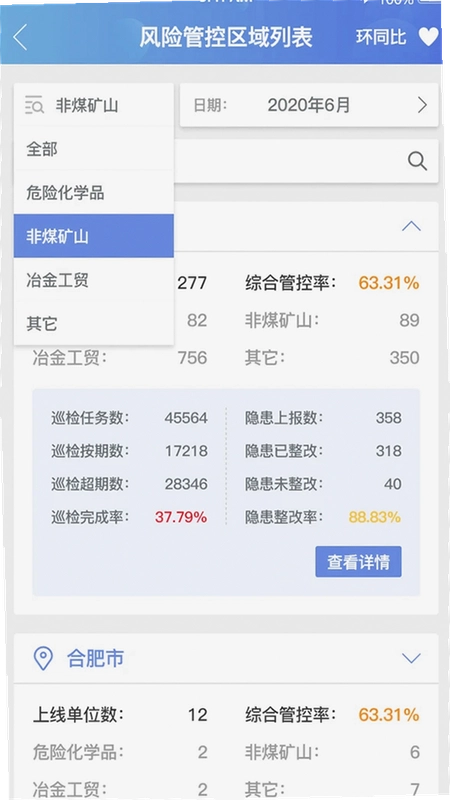Choose 其它 in the category list
The width and height of the screenshot is (450, 800).
[x=94, y=323]
